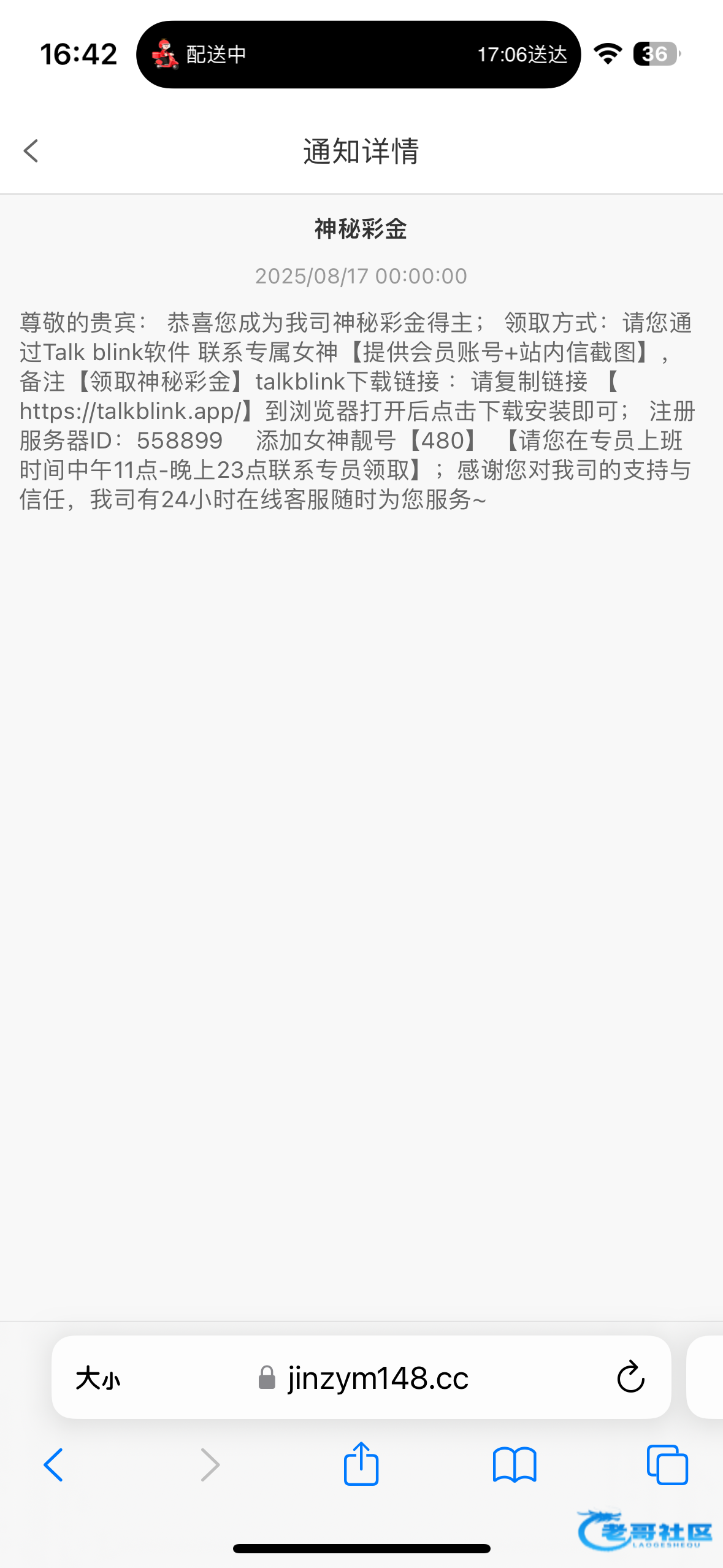Open the share sheet
Viewport: 723px width, 1568px height.
tap(361, 1464)
